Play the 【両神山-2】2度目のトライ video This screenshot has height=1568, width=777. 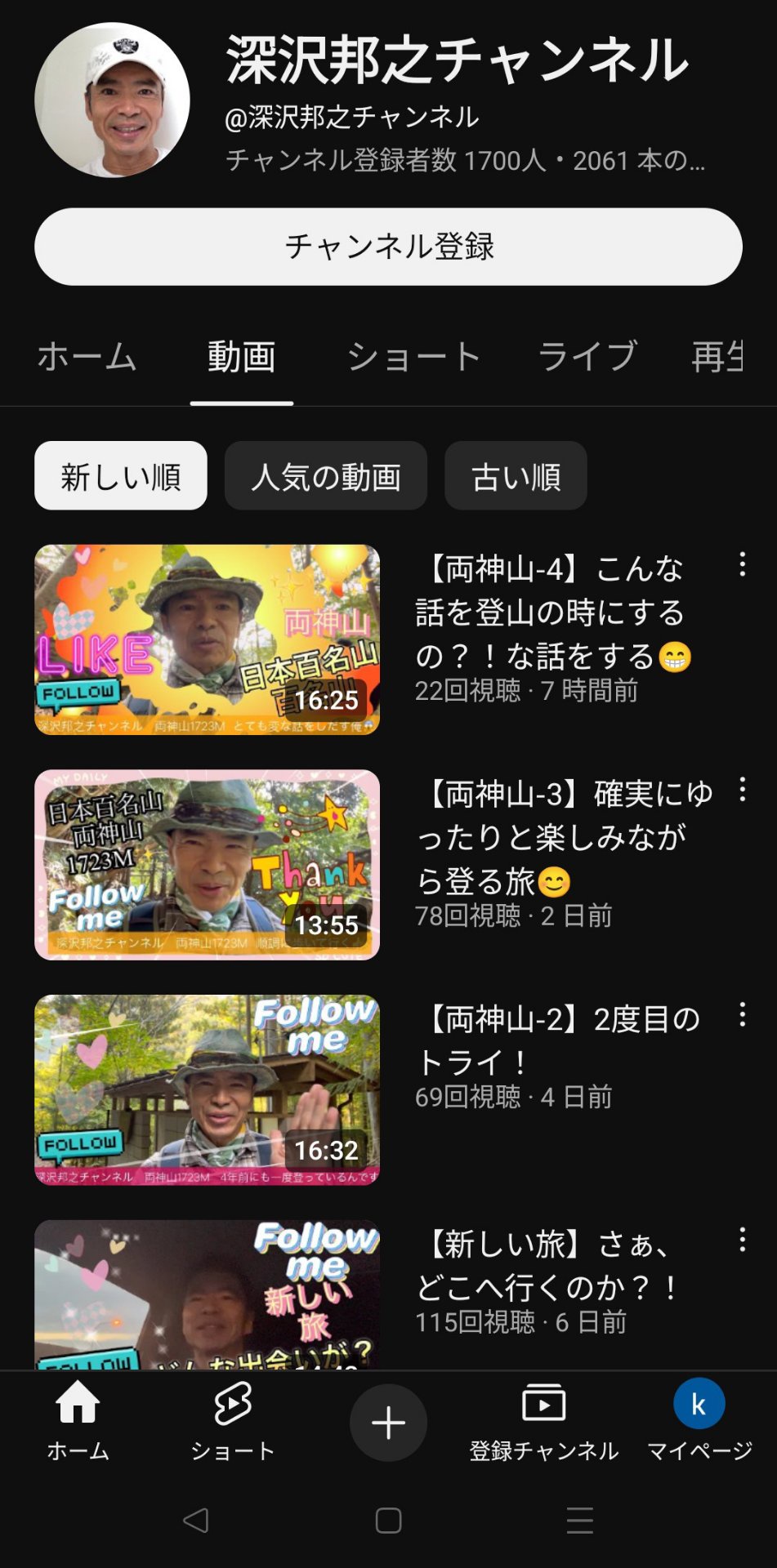click(207, 1089)
